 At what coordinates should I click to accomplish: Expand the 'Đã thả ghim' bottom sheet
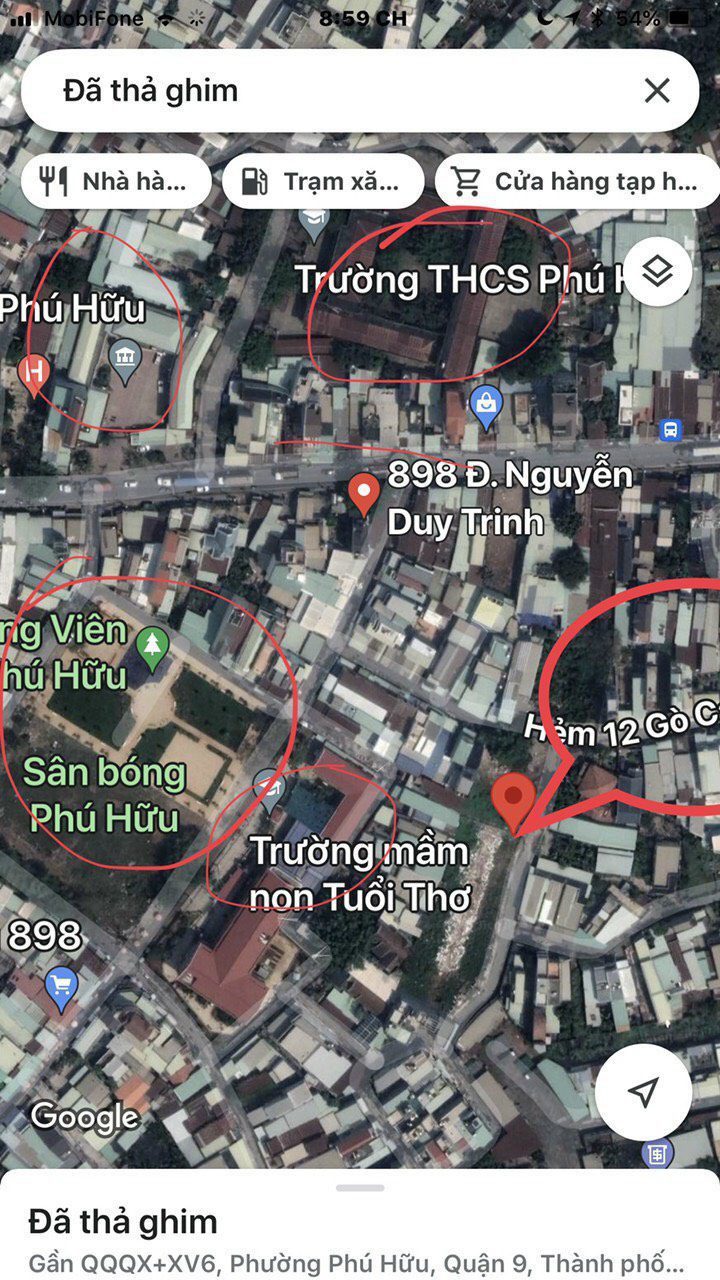[360, 1188]
